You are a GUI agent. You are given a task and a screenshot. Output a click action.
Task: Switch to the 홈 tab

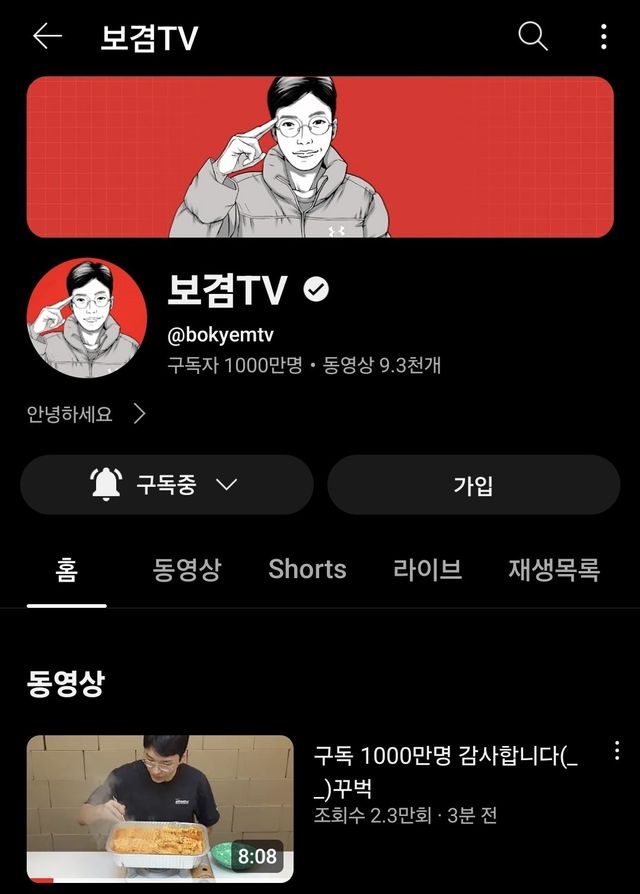click(66, 570)
